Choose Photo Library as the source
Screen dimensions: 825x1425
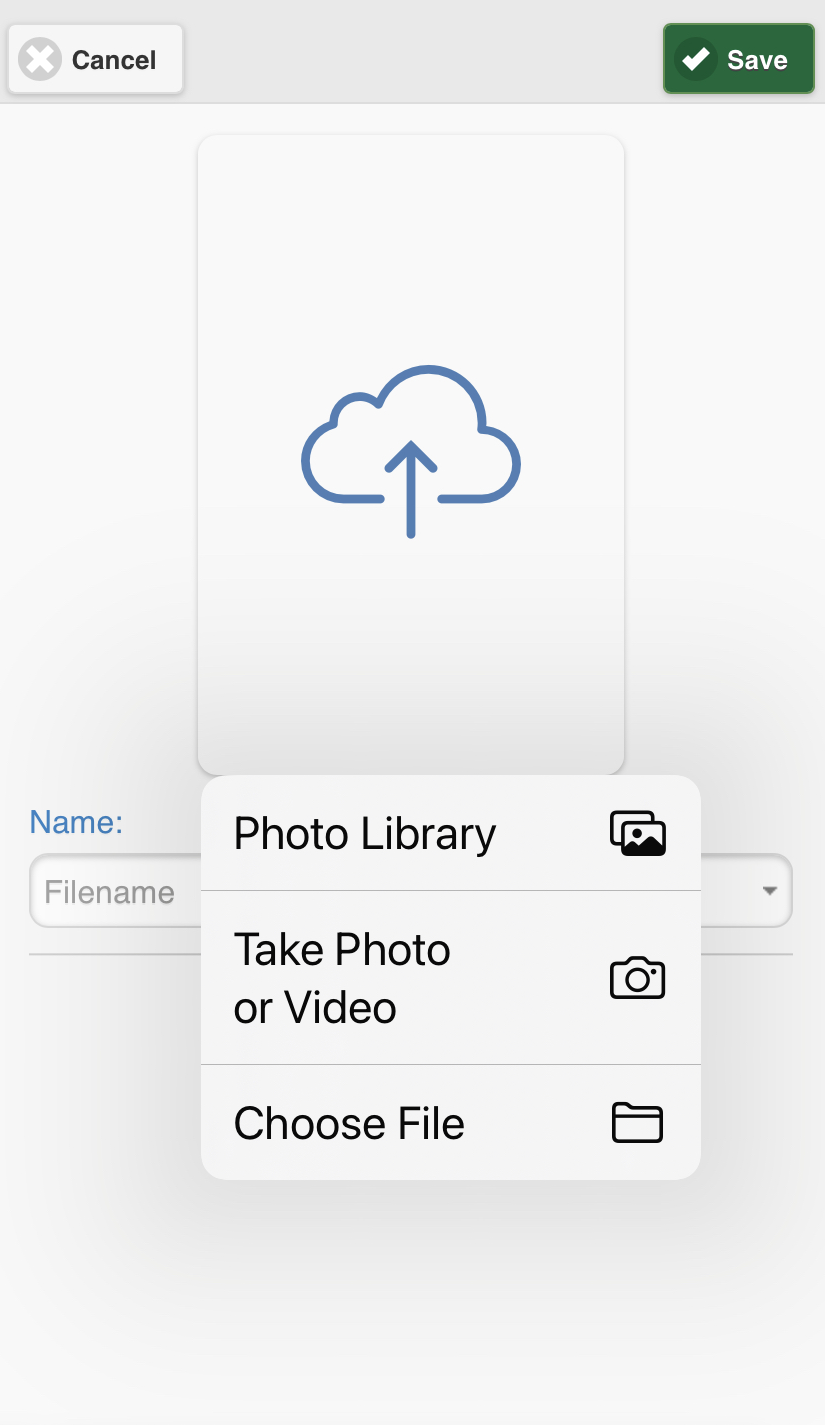point(450,833)
